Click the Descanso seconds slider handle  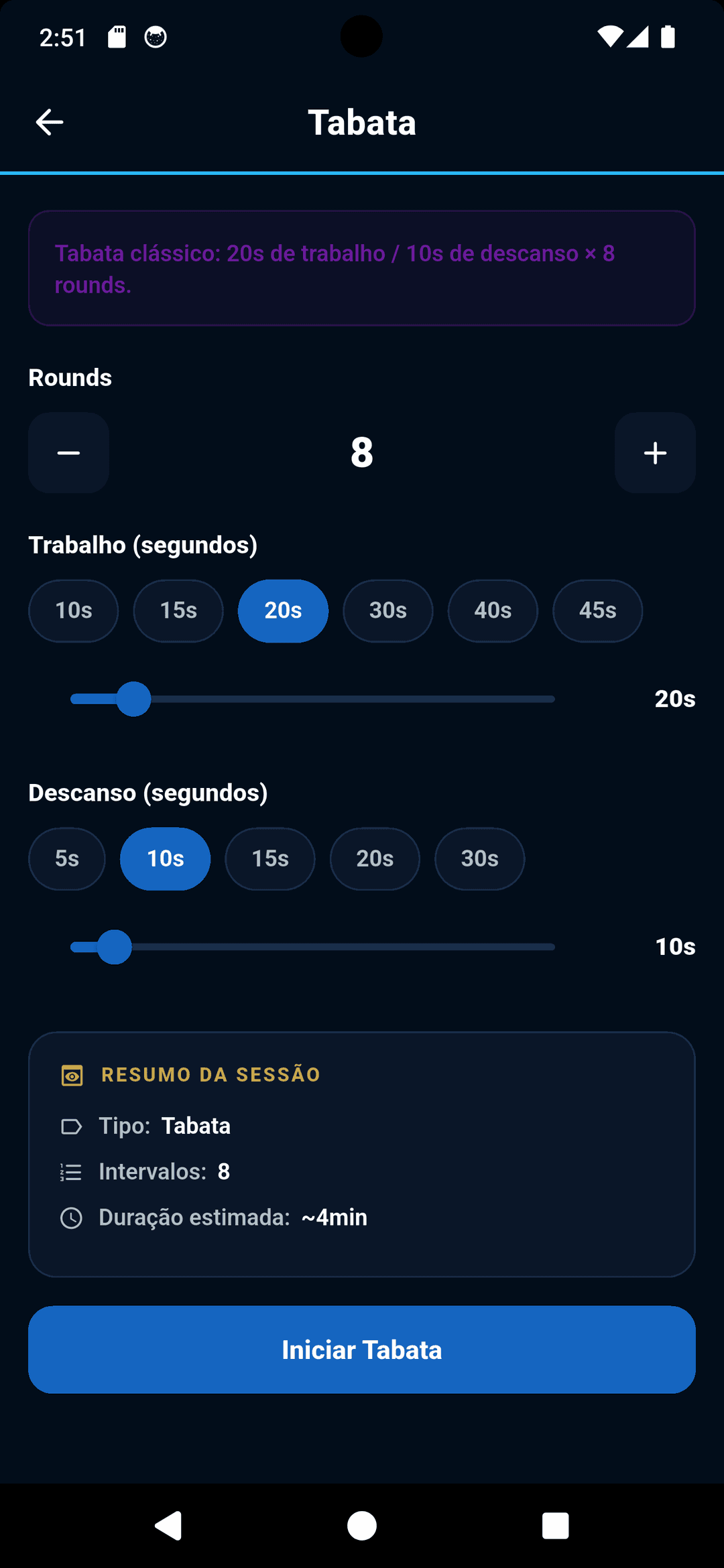point(113,947)
